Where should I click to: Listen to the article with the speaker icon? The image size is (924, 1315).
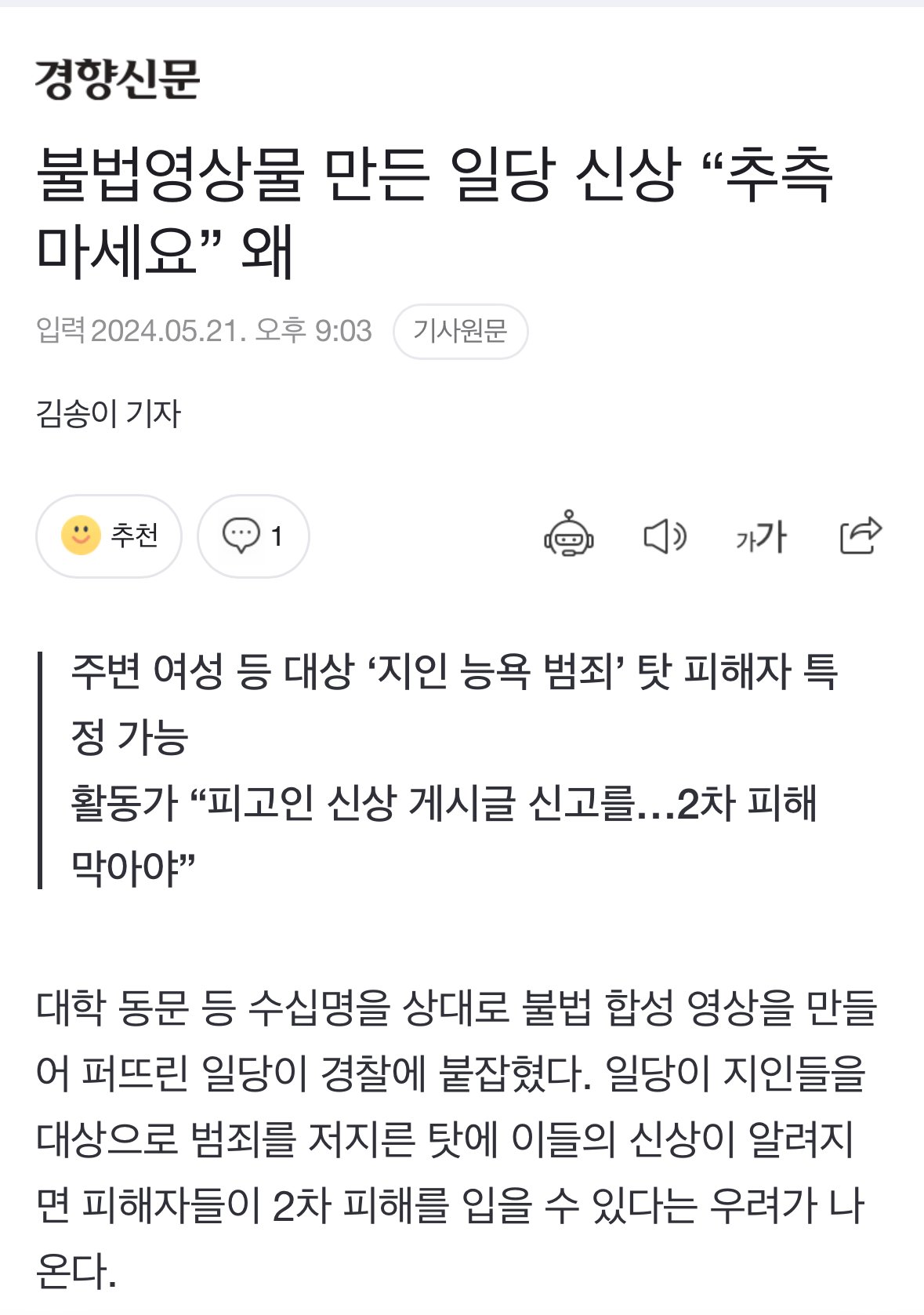pos(665,537)
